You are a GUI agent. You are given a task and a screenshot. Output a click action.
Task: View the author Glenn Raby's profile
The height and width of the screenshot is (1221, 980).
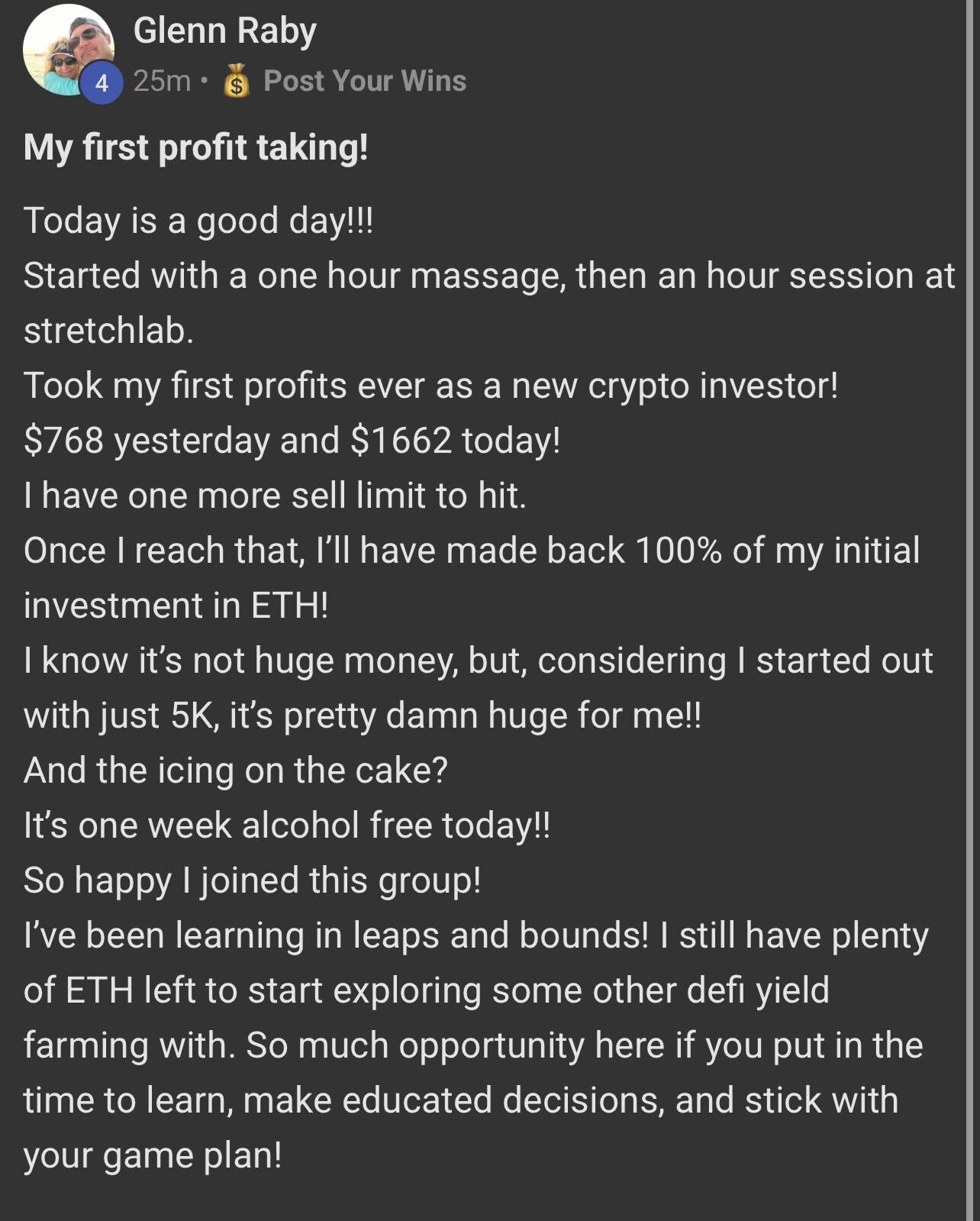[x=224, y=31]
